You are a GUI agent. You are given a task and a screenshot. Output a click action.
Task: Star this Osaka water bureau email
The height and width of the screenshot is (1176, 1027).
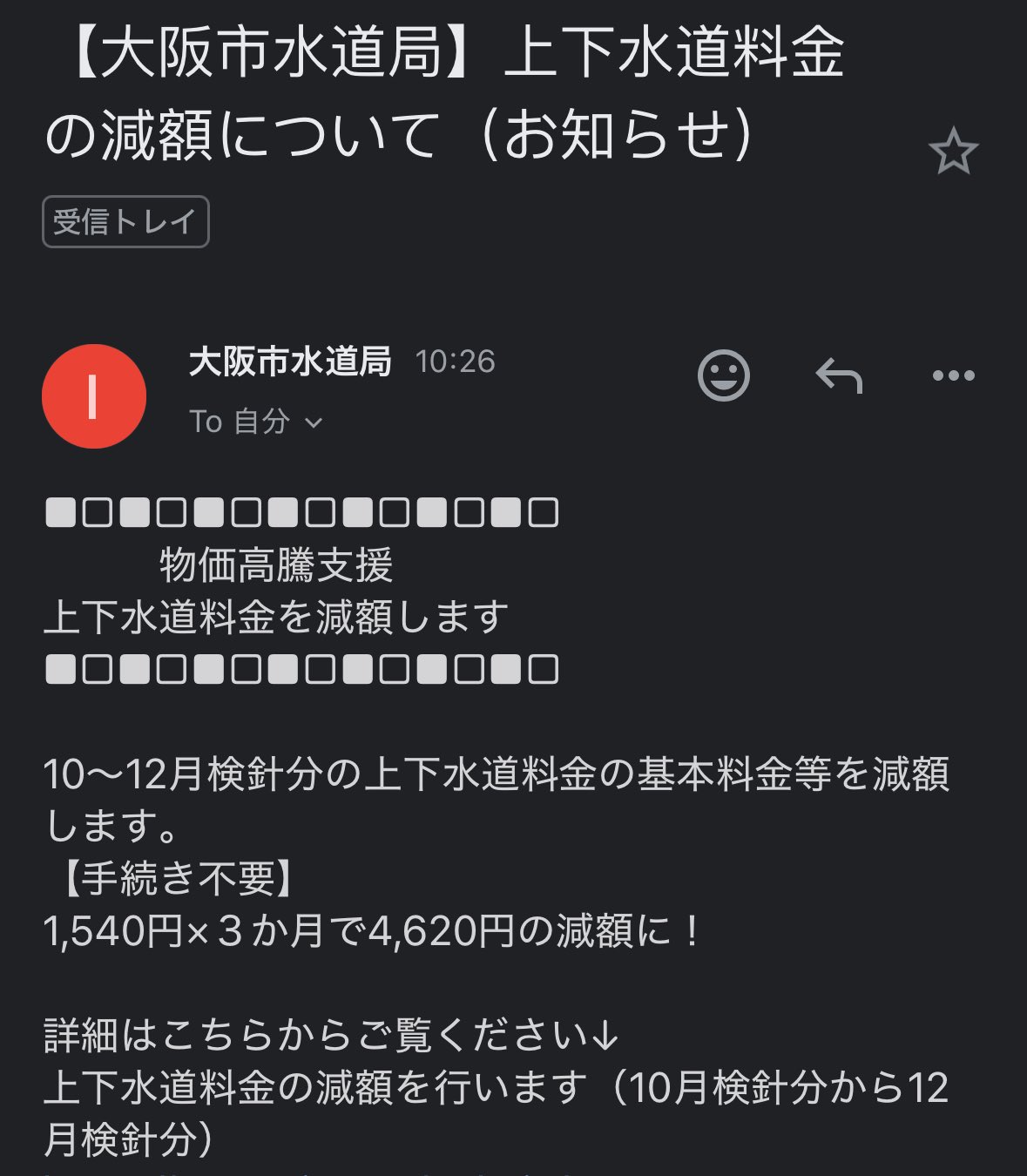(x=953, y=152)
